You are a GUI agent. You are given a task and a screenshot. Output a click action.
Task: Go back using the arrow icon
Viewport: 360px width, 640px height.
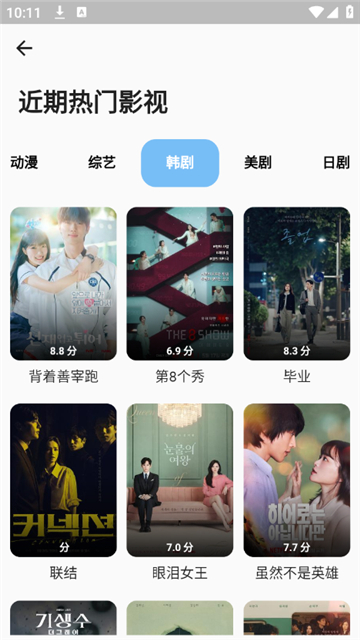(x=24, y=48)
